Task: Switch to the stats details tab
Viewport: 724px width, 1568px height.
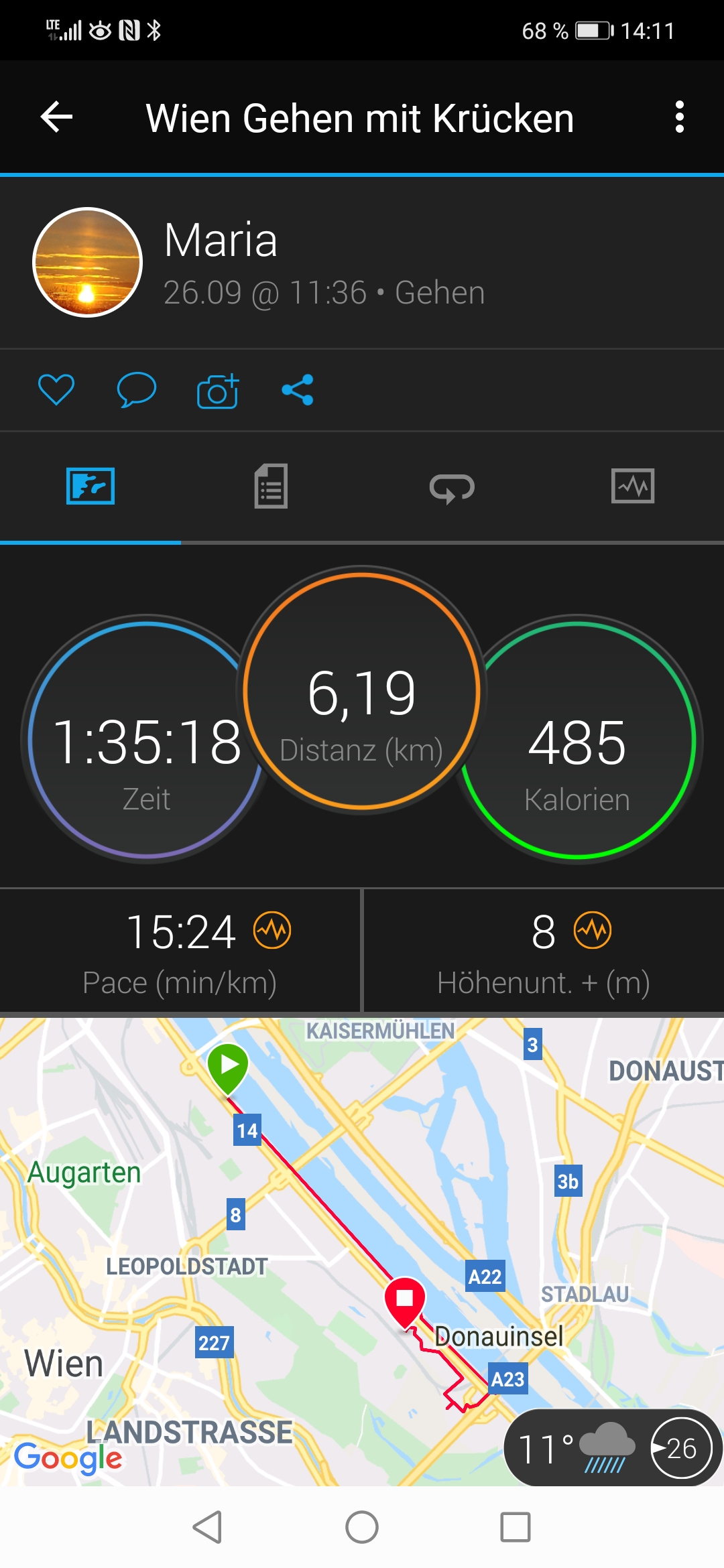Action: coord(271,486)
